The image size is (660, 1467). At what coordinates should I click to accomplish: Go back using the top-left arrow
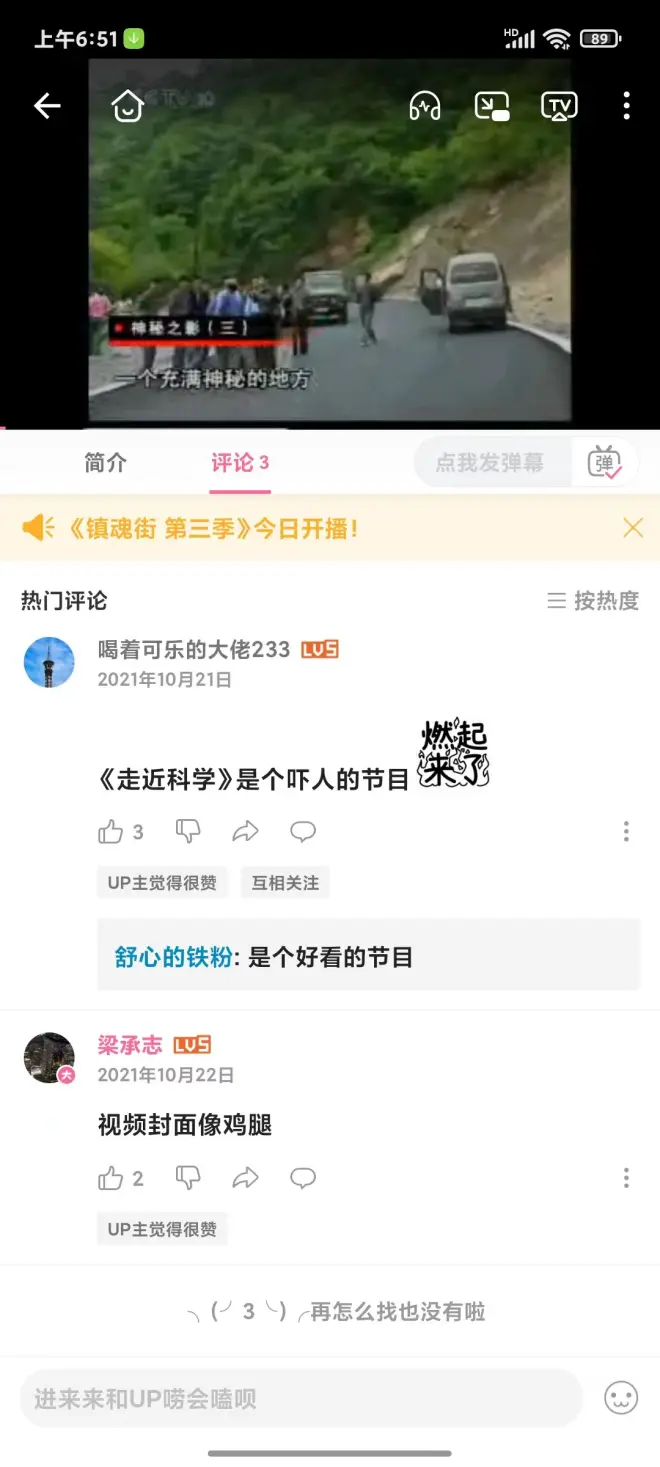click(47, 106)
